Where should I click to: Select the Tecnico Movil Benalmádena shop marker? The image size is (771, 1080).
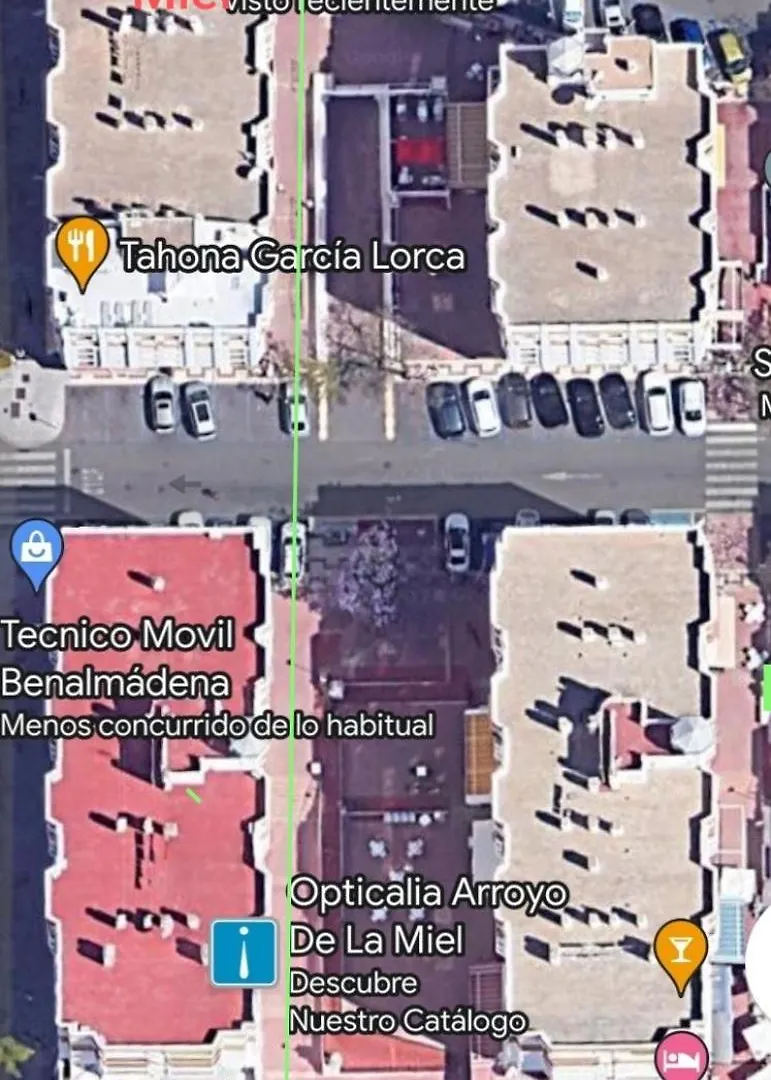[37, 550]
